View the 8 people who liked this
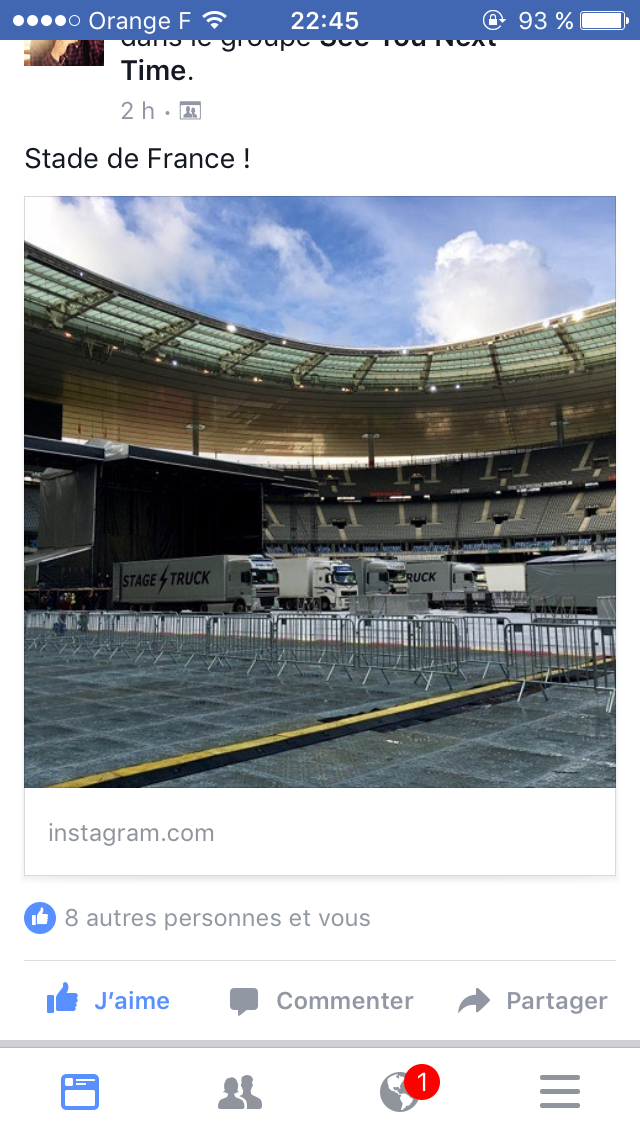 pyautogui.click(x=216, y=918)
